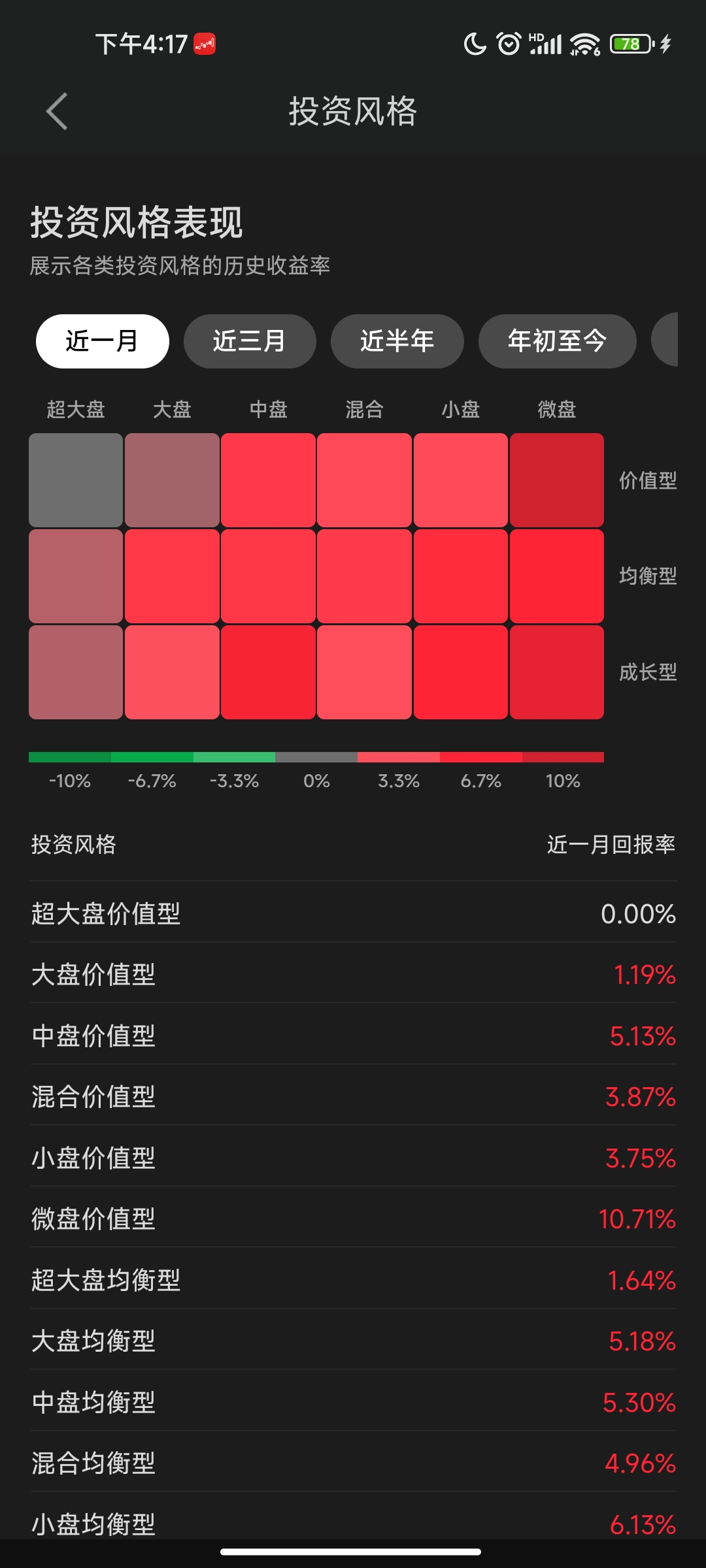The image size is (706, 1568).
Task: Select the 近一月 period chip
Action: [x=102, y=341]
